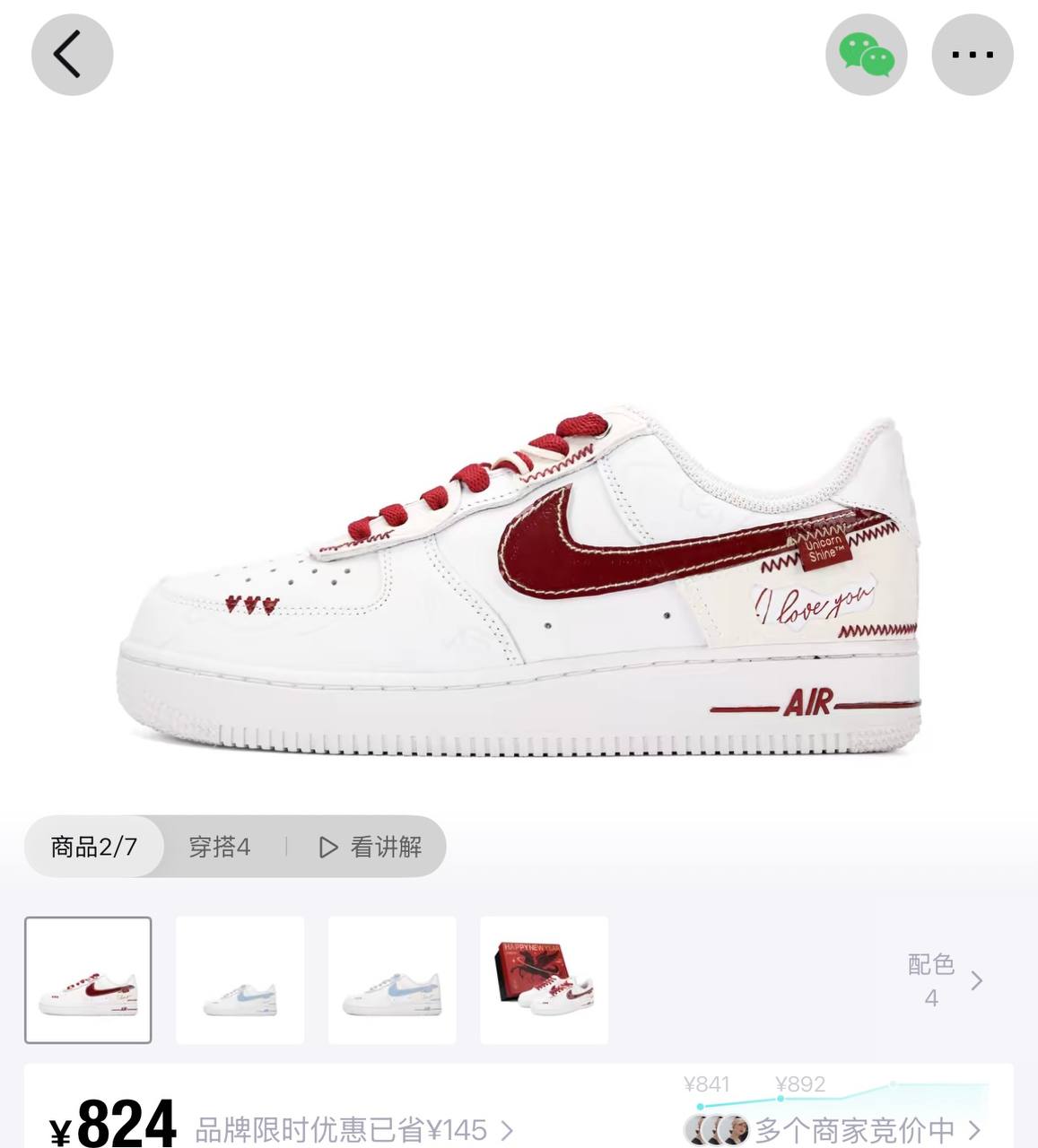1038x1148 pixels.
Task: Select the 商品2/7 image tab
Action: [94, 847]
